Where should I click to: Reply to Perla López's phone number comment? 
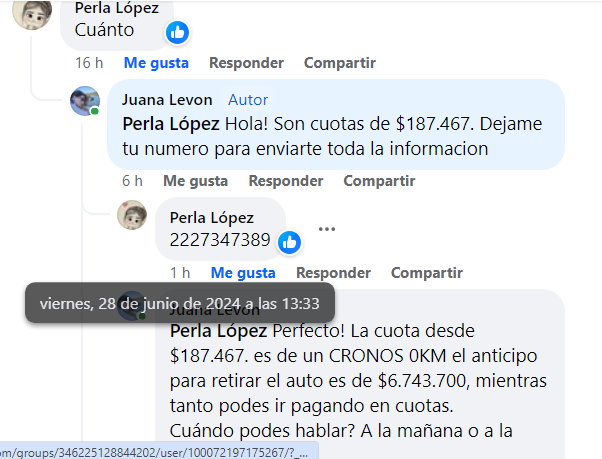click(x=334, y=272)
